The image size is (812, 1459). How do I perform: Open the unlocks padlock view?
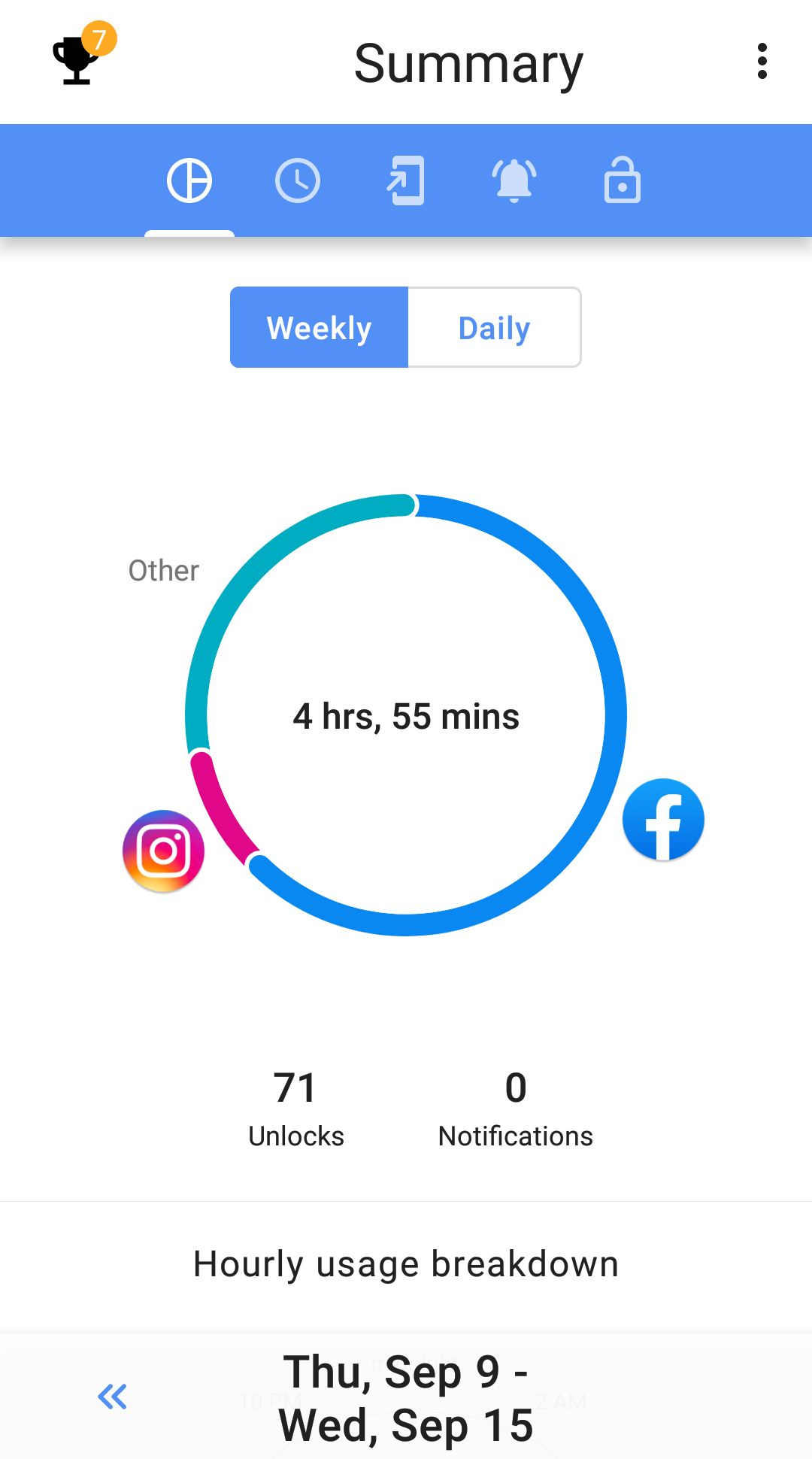click(622, 180)
